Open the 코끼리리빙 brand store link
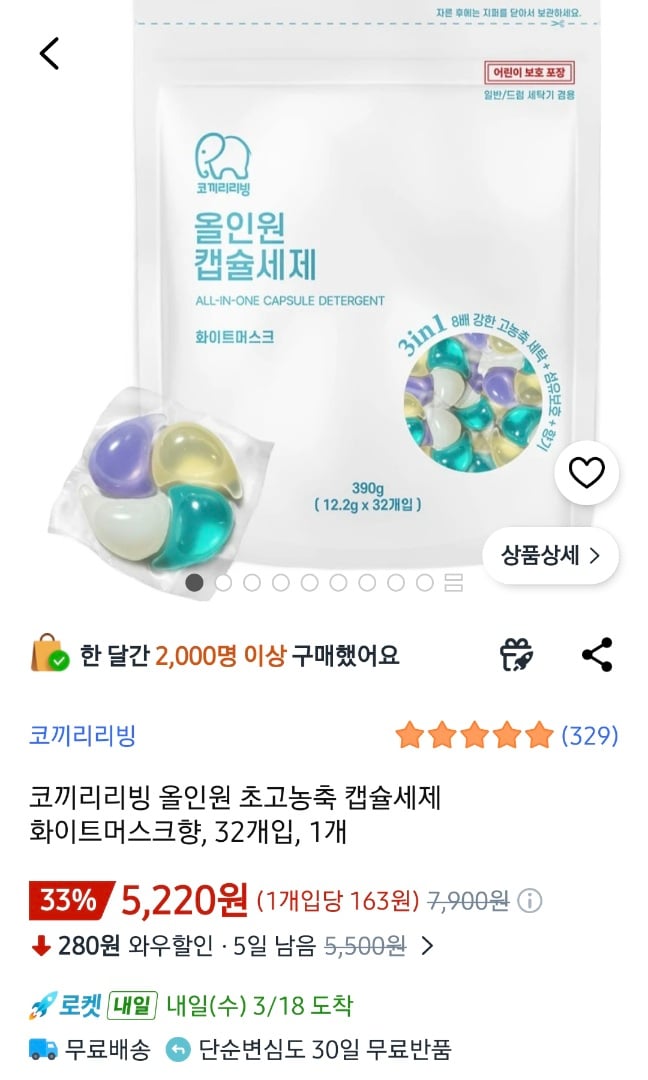648x1080 pixels. pos(82,736)
